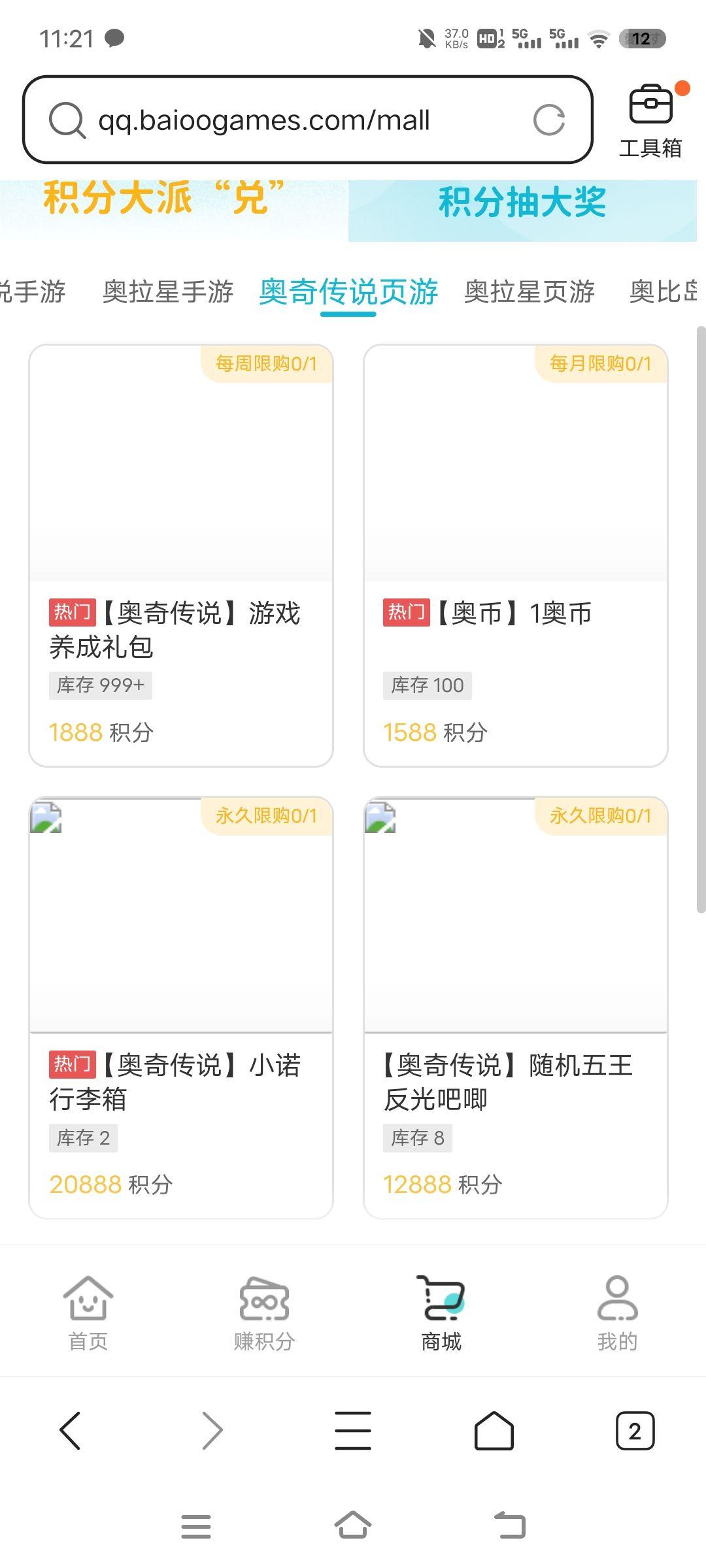View the 随机五王反光吧唧 product card
Viewport: 706px width, 1568px height.
[x=516, y=1007]
